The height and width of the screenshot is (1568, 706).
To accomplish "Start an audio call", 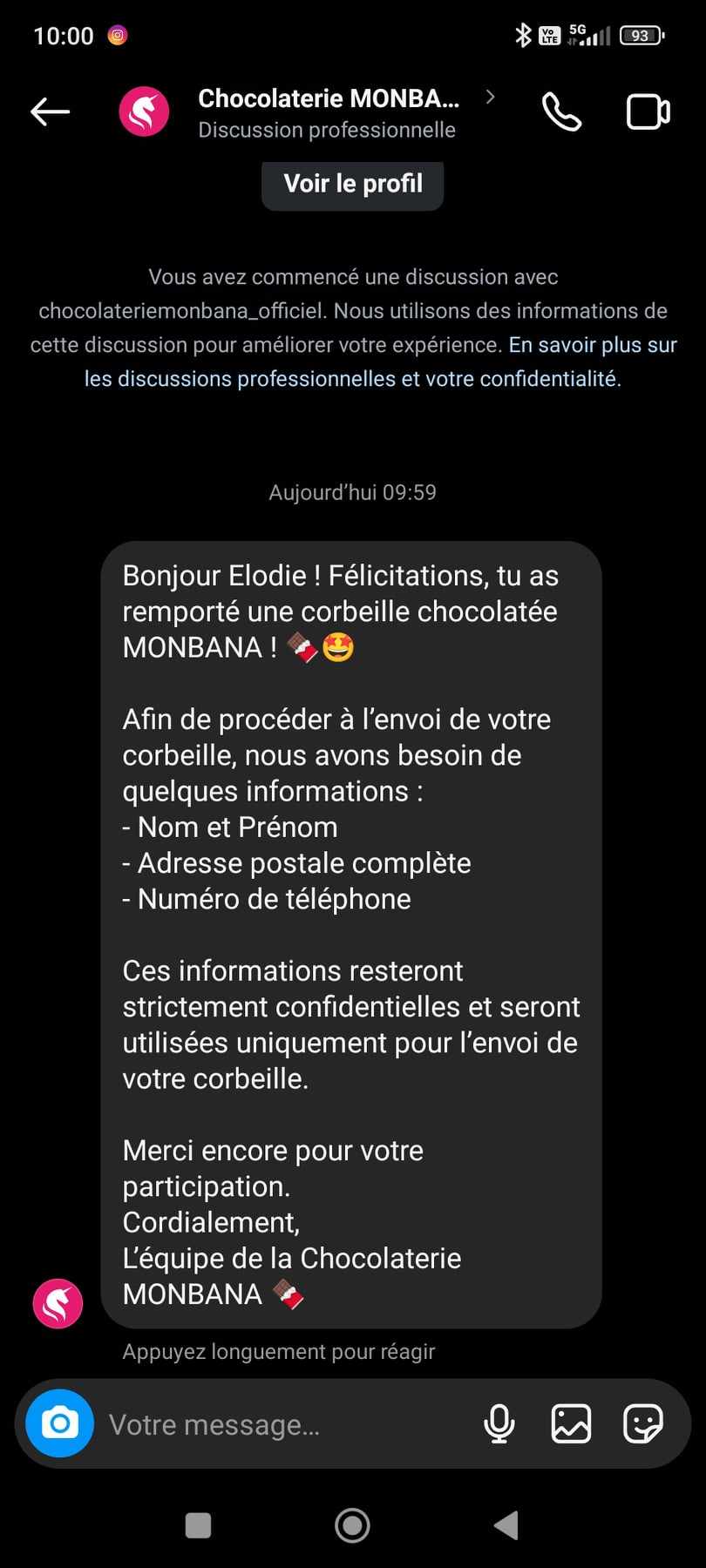I will (561, 112).
